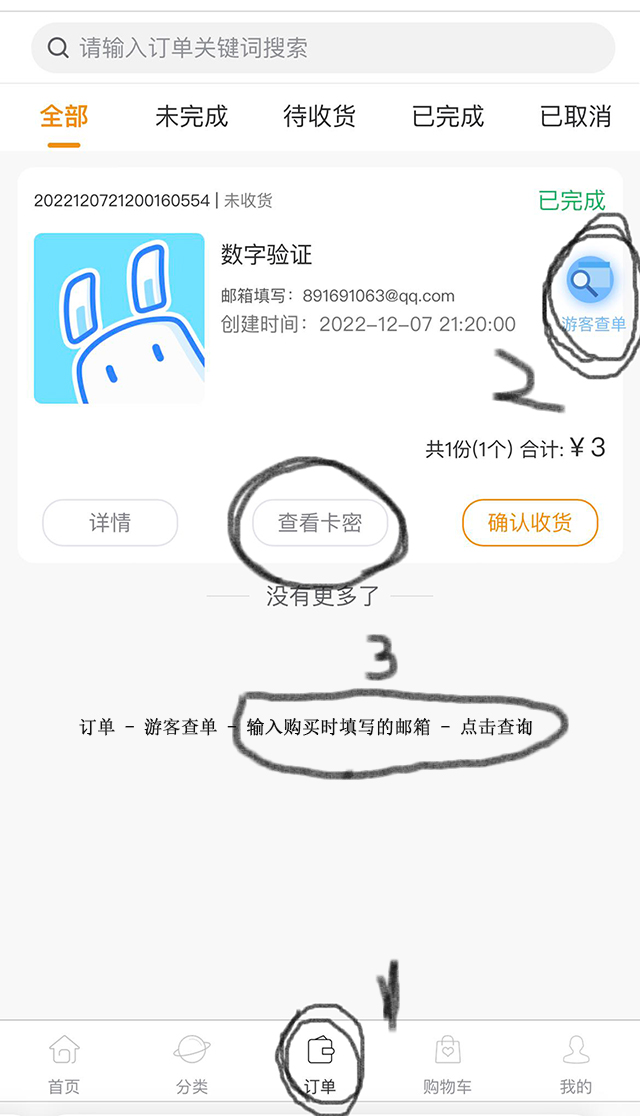This screenshot has width=640, height=1116.
Task: Open the 订单 tab in bottom bar
Action: (320, 1065)
